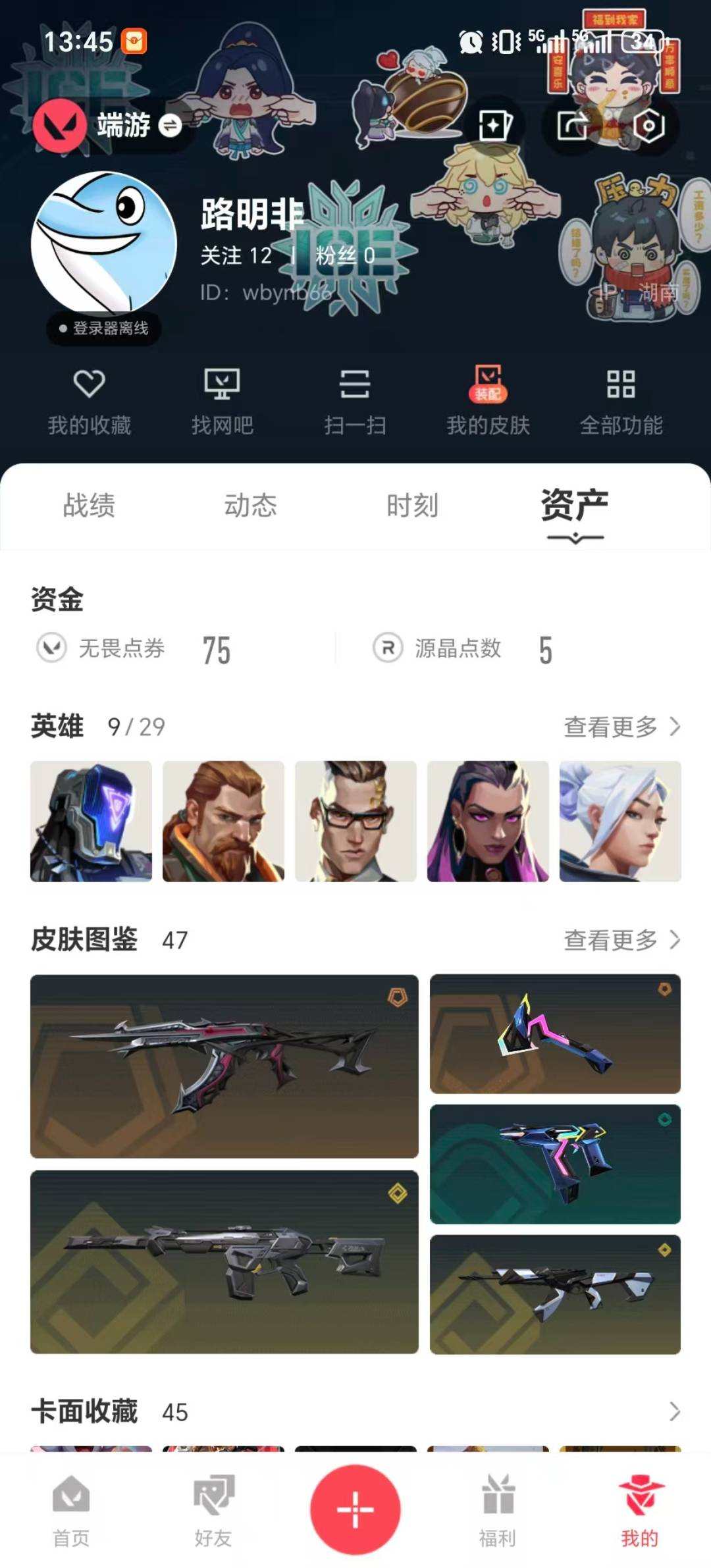The width and height of the screenshot is (711, 1568).
Task: Expand 查看更多 next to 皮肤图鉴
Action: point(618,940)
